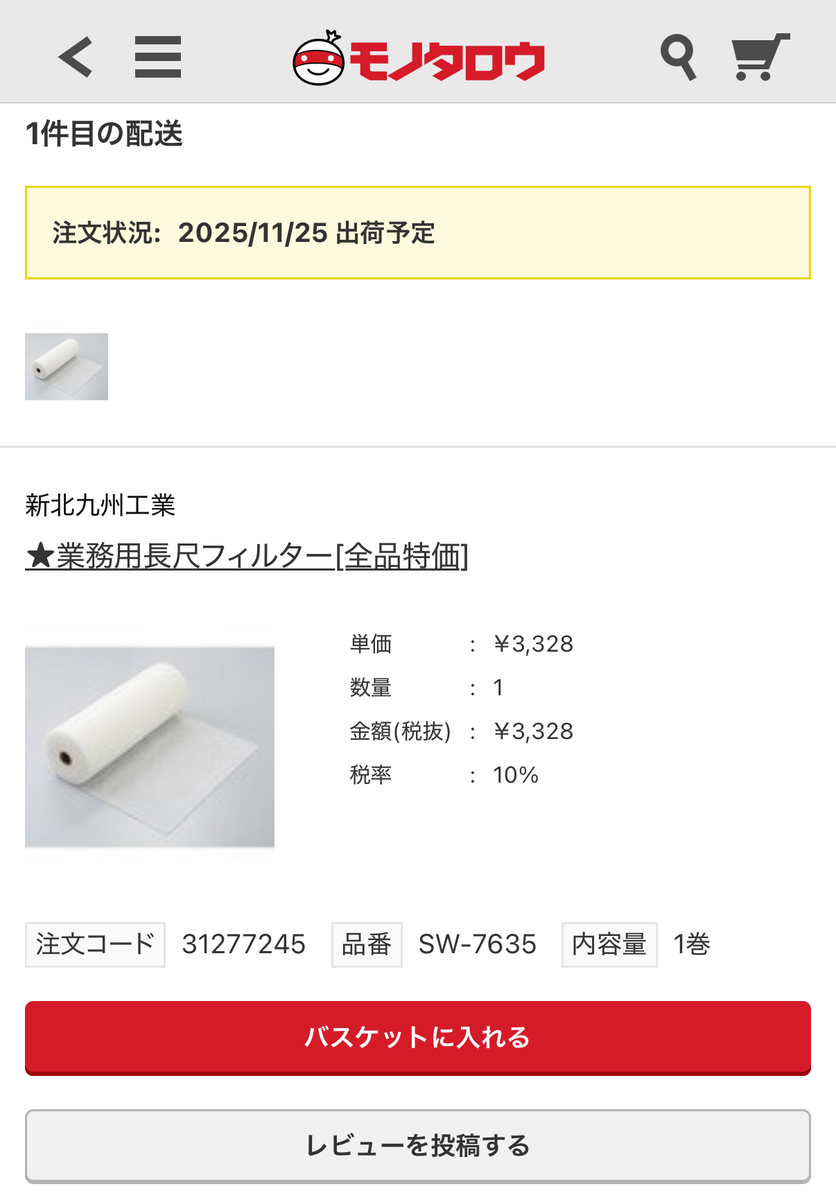Screen dimensions: 836x1200
Task: Go back using the header arrow
Action: 75,57
